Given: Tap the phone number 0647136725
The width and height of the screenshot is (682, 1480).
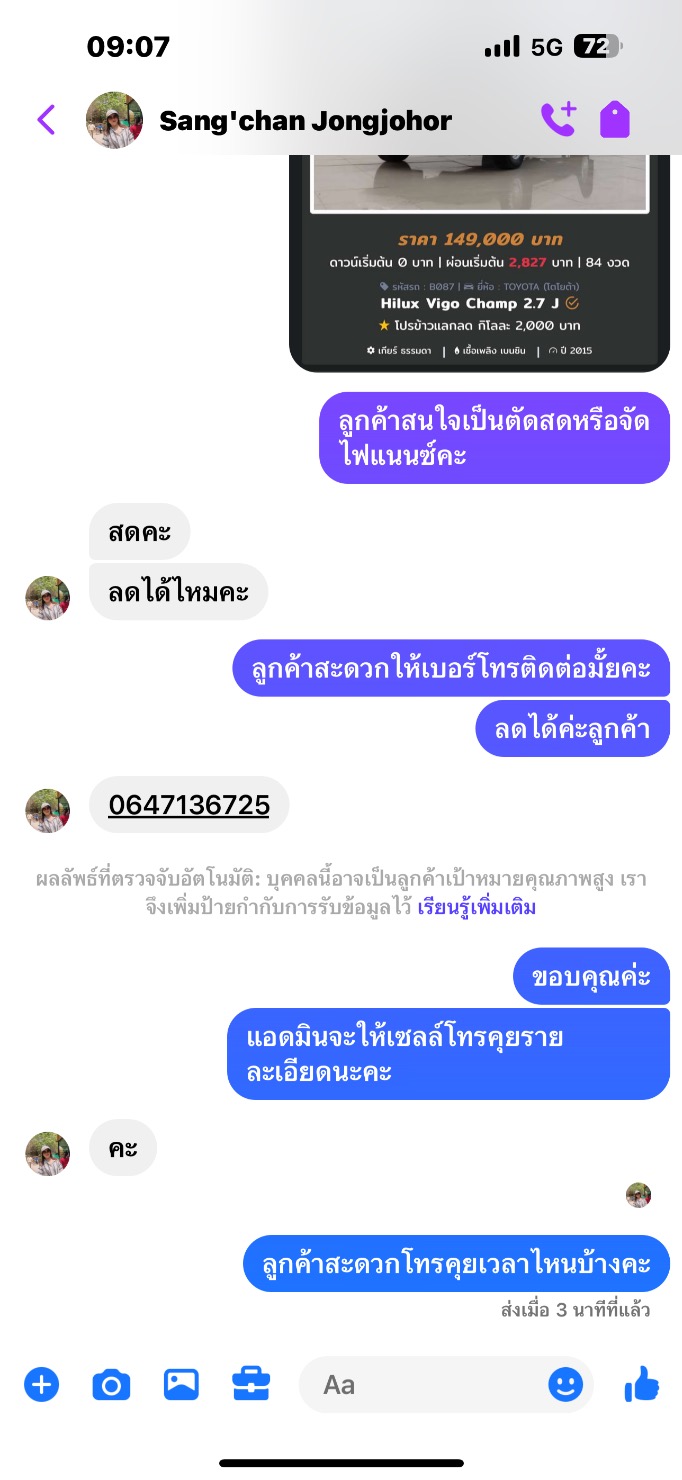Looking at the screenshot, I should [x=189, y=805].
